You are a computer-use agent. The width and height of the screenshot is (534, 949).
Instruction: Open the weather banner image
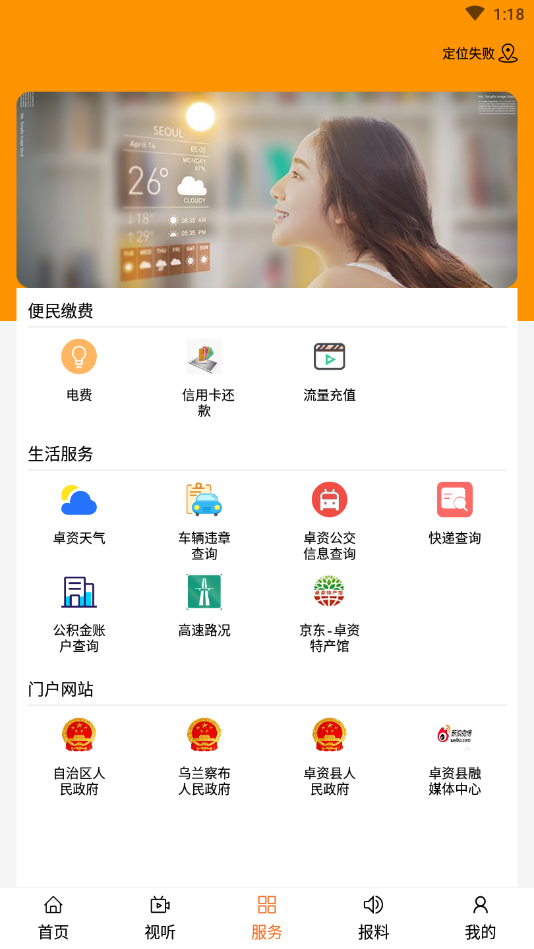267,189
